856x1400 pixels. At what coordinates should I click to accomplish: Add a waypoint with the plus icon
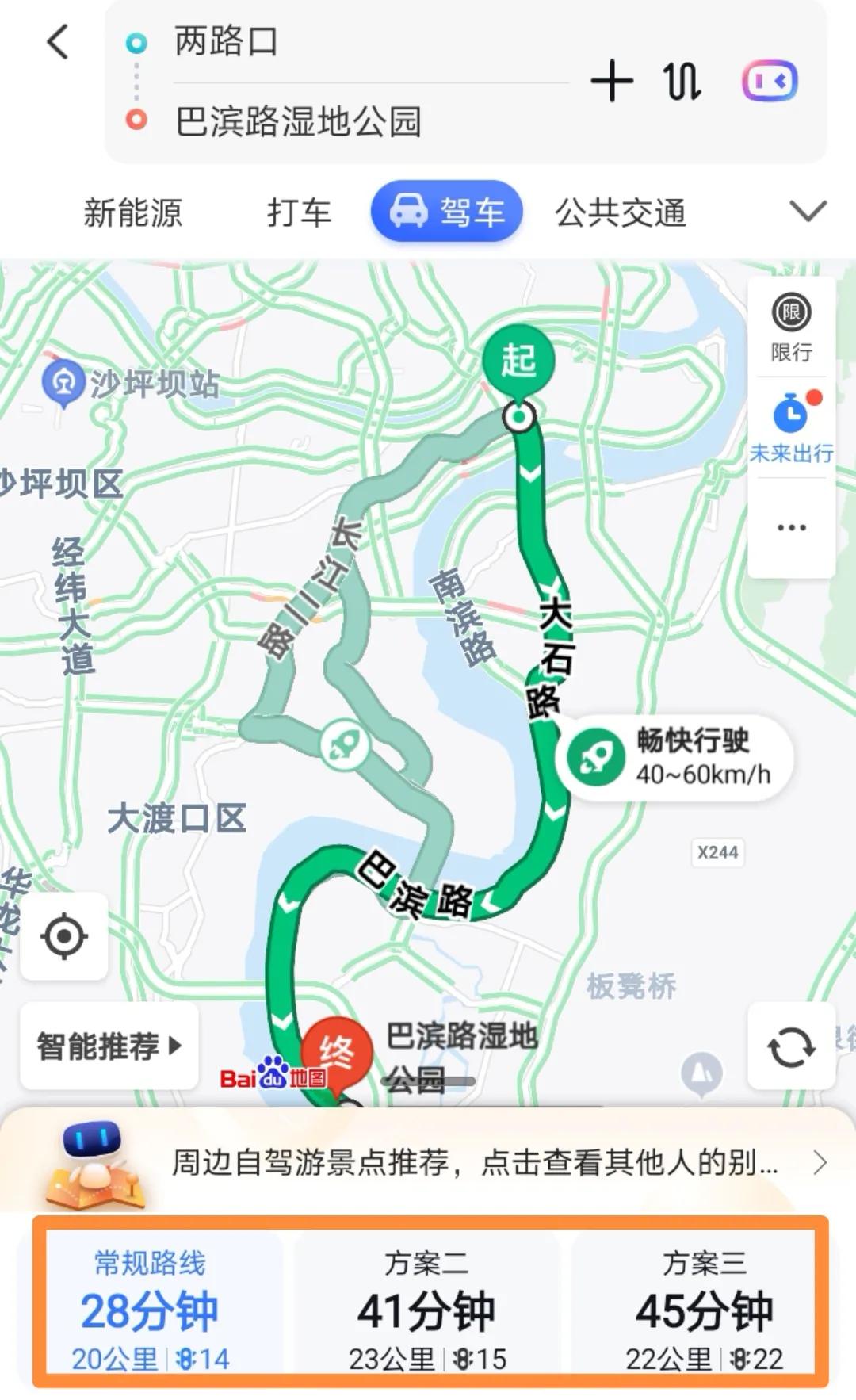coord(613,82)
